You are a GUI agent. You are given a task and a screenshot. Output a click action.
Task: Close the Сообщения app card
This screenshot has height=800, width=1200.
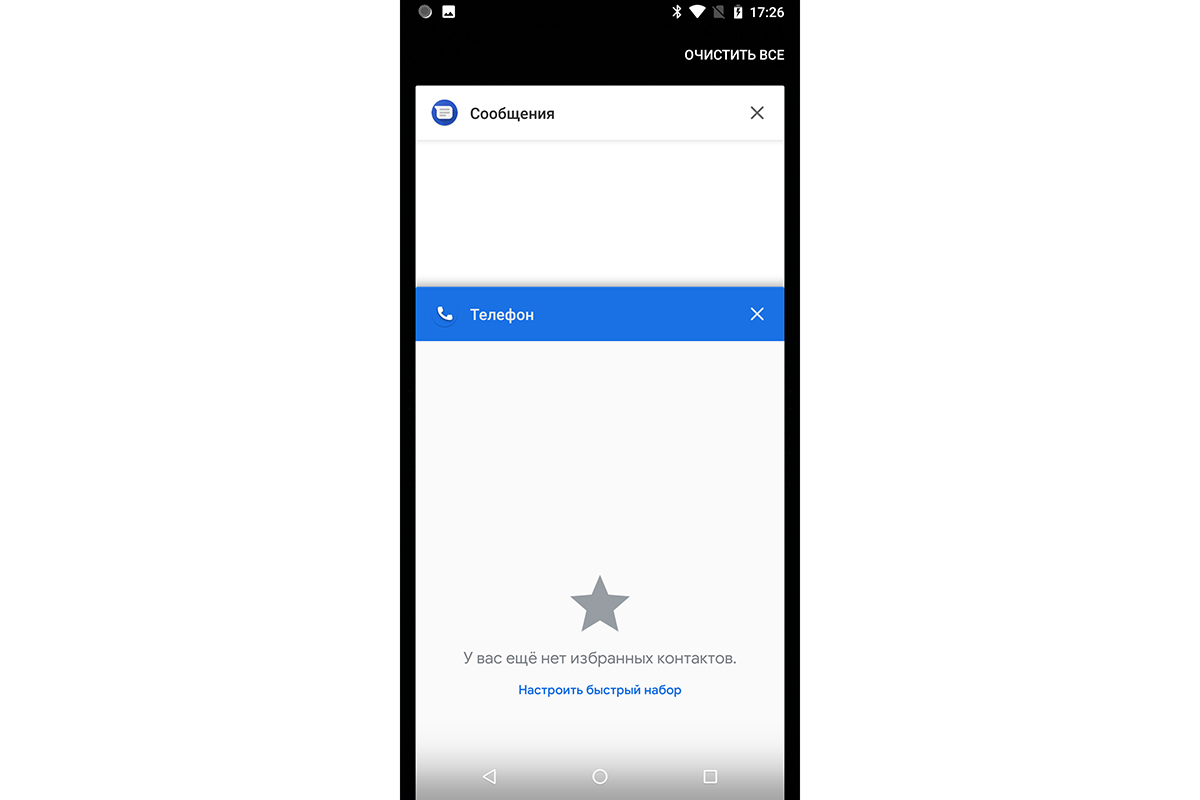pyautogui.click(x=757, y=113)
